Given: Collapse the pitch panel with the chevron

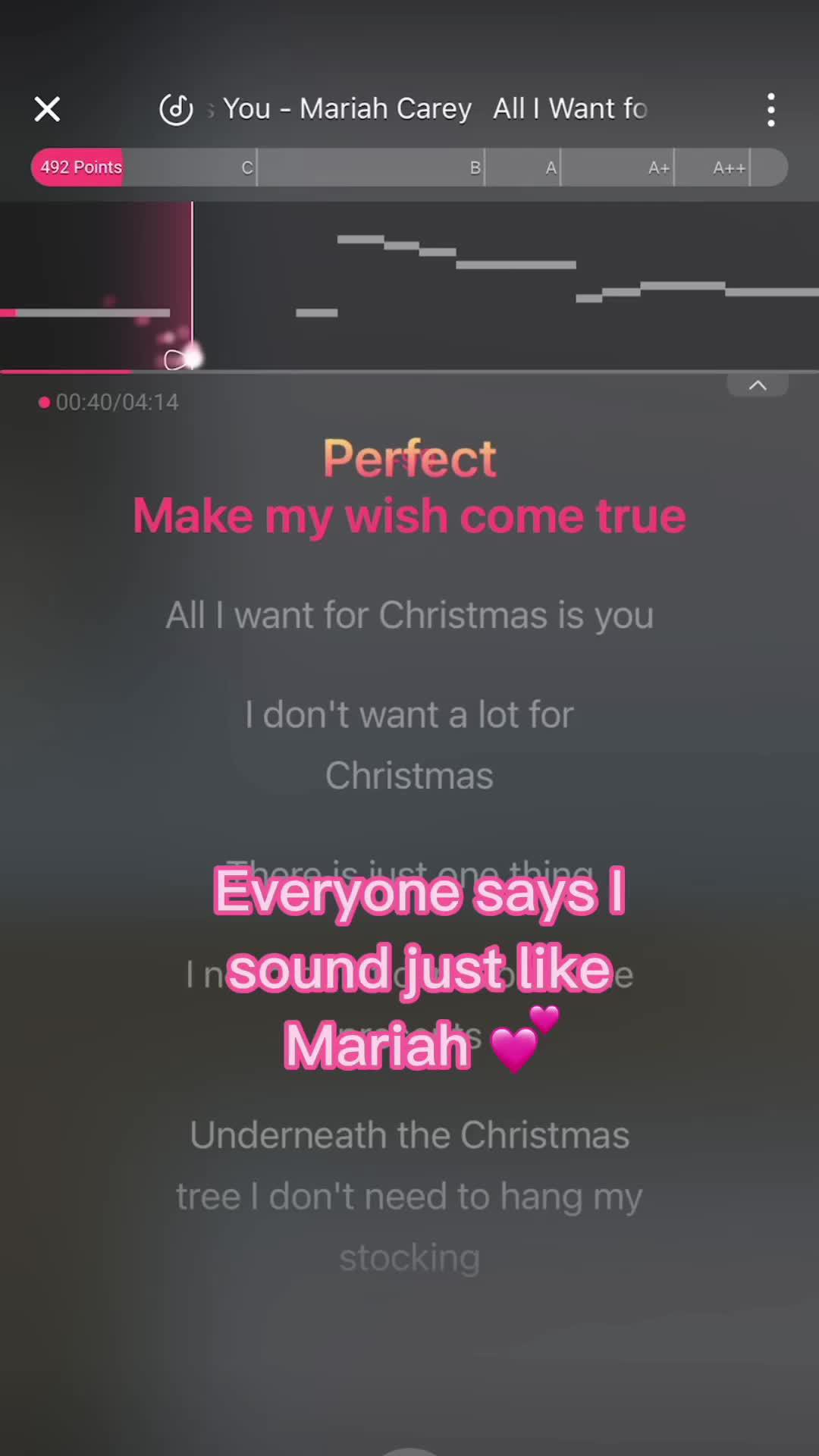Looking at the screenshot, I should click(757, 385).
